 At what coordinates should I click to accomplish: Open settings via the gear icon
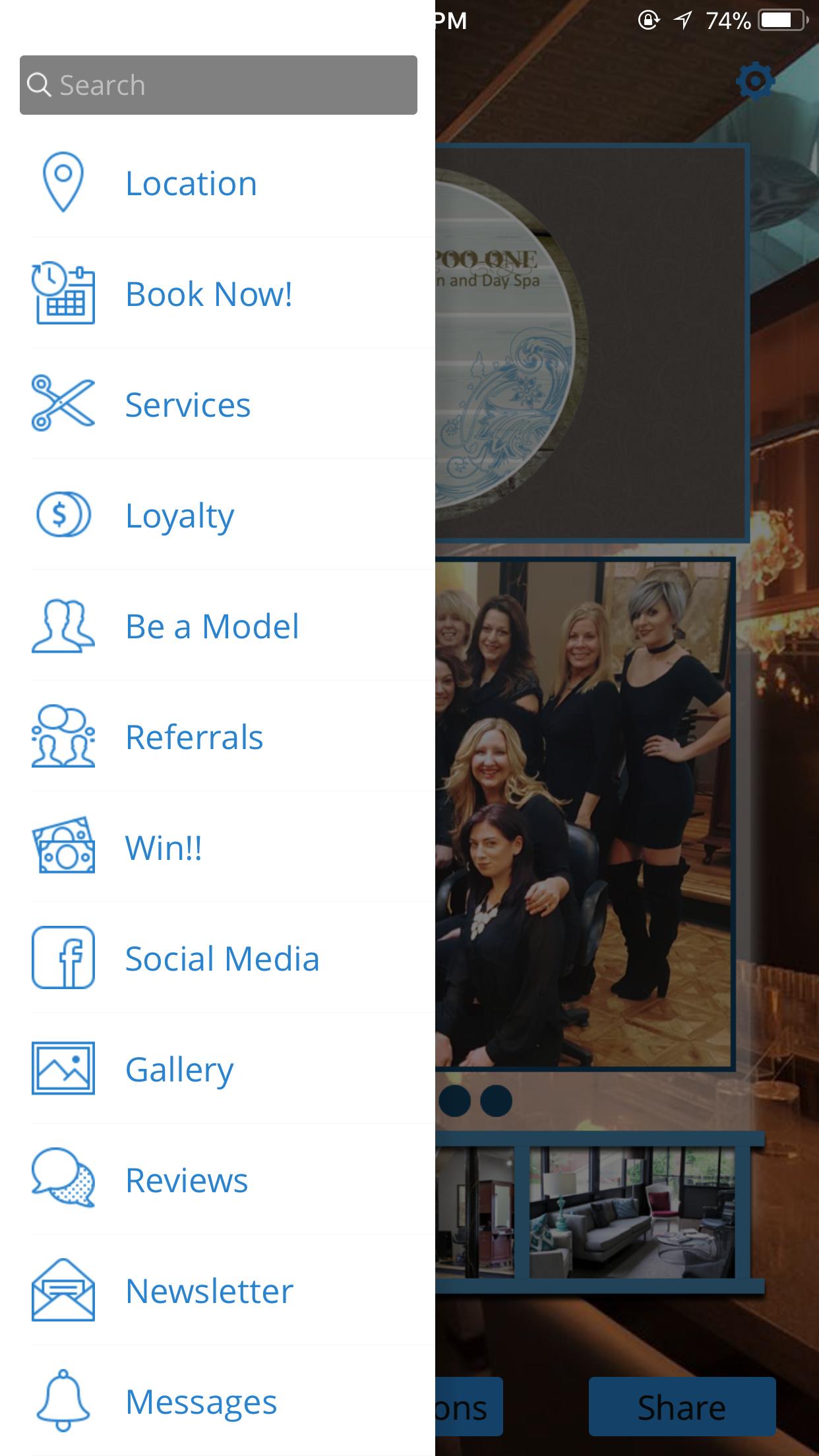(x=755, y=81)
